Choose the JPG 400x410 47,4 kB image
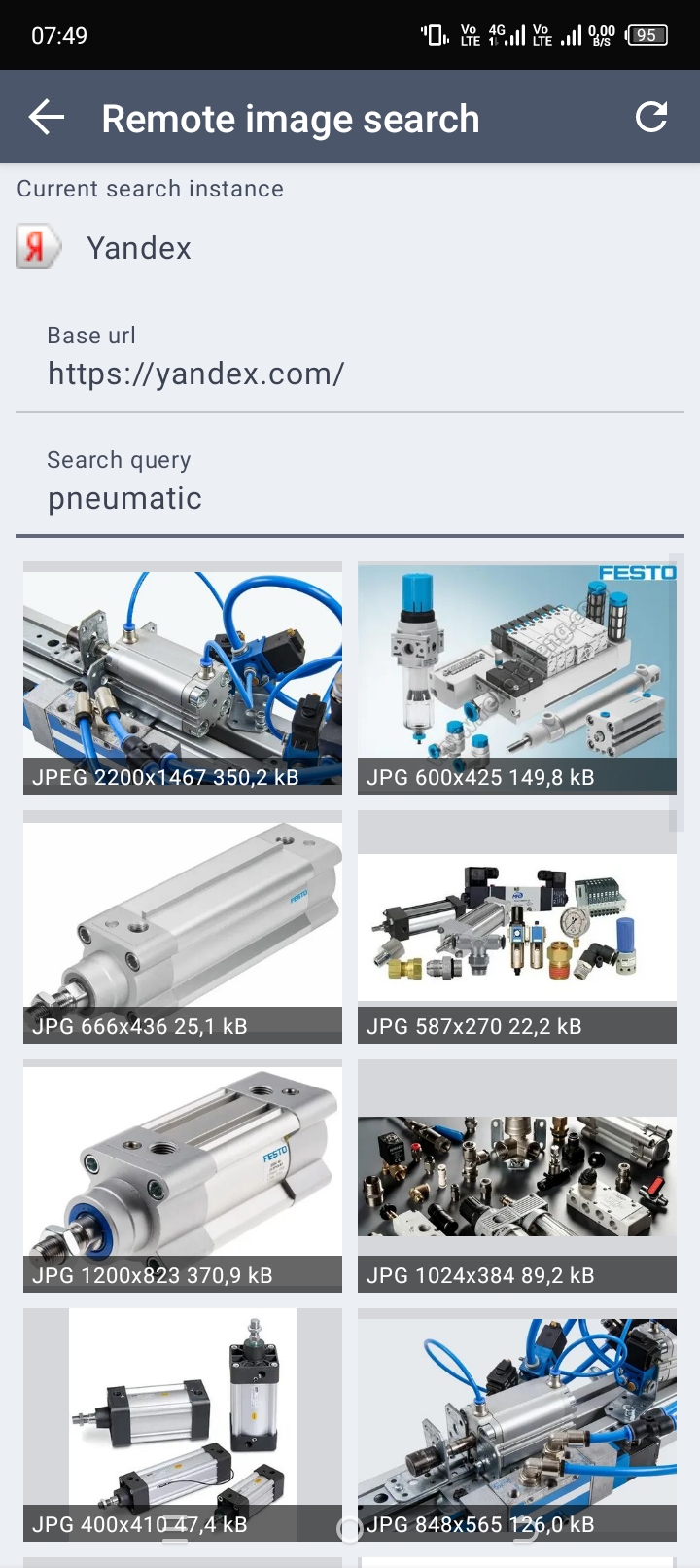The height and width of the screenshot is (1568, 700). click(183, 1425)
